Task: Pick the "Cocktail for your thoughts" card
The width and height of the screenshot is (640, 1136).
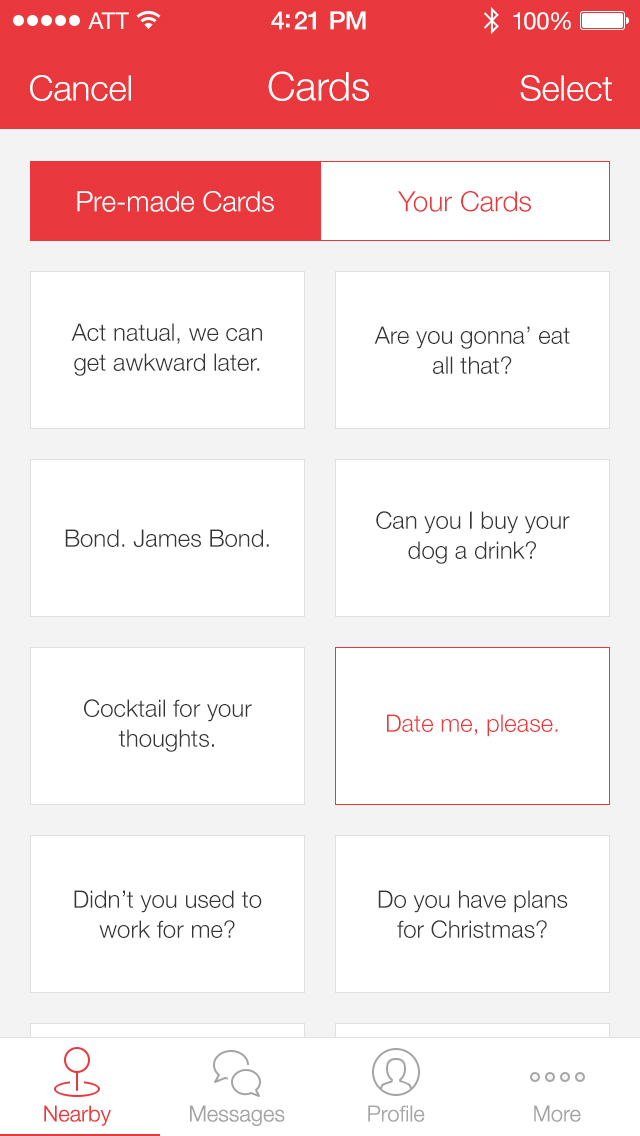Action: (x=167, y=726)
